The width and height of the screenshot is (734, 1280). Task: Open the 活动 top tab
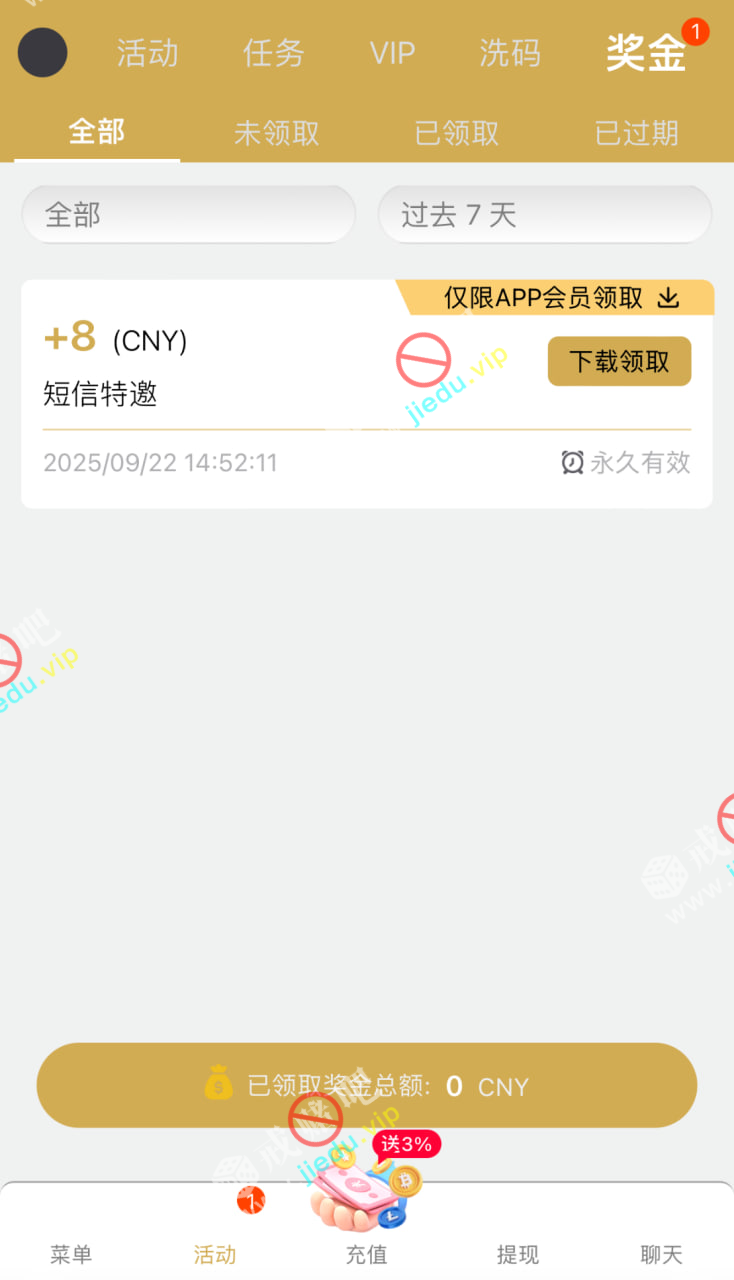[147, 53]
